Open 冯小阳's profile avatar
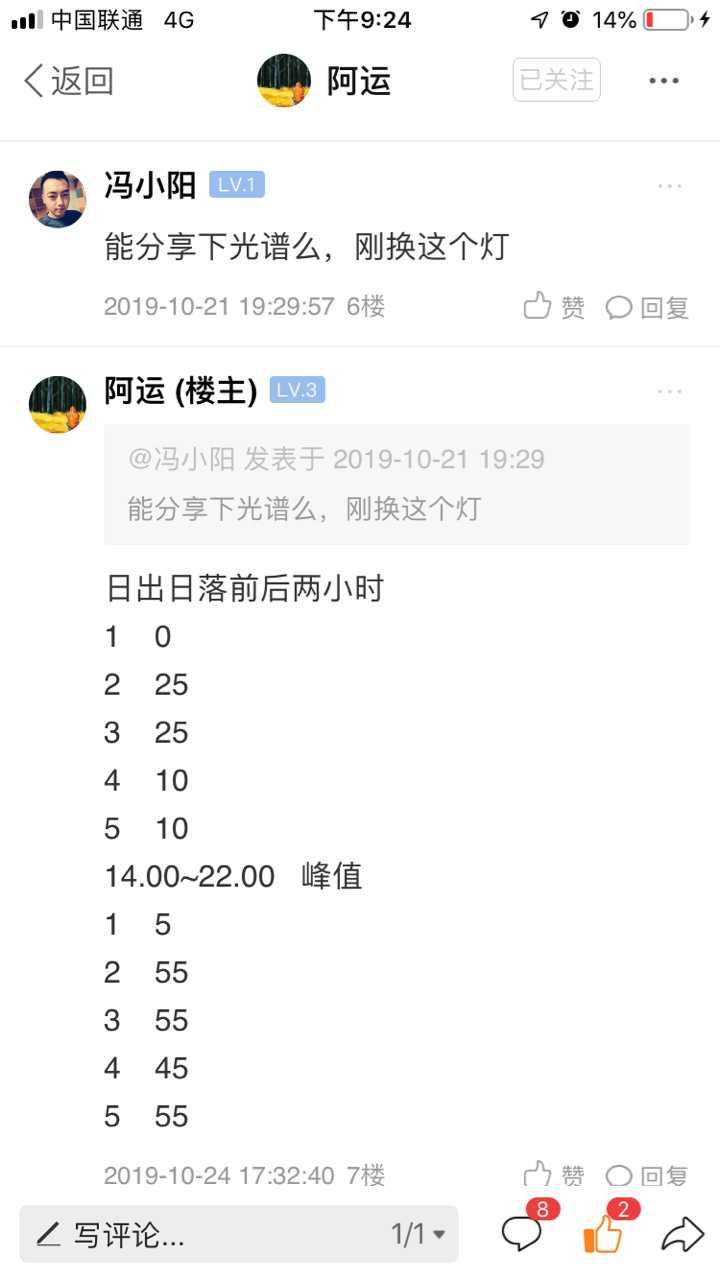Viewport: 720px width, 1280px height. click(x=57, y=199)
